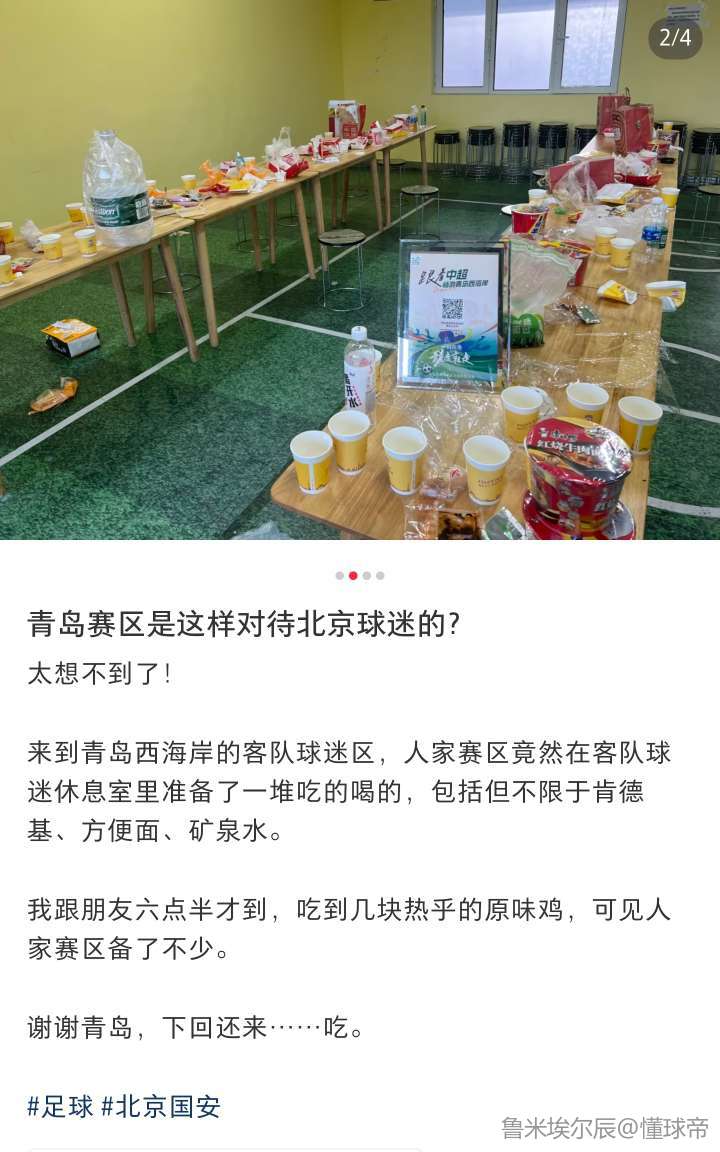Open the #足球 hashtag
This screenshot has width=720, height=1152.
point(60,1106)
